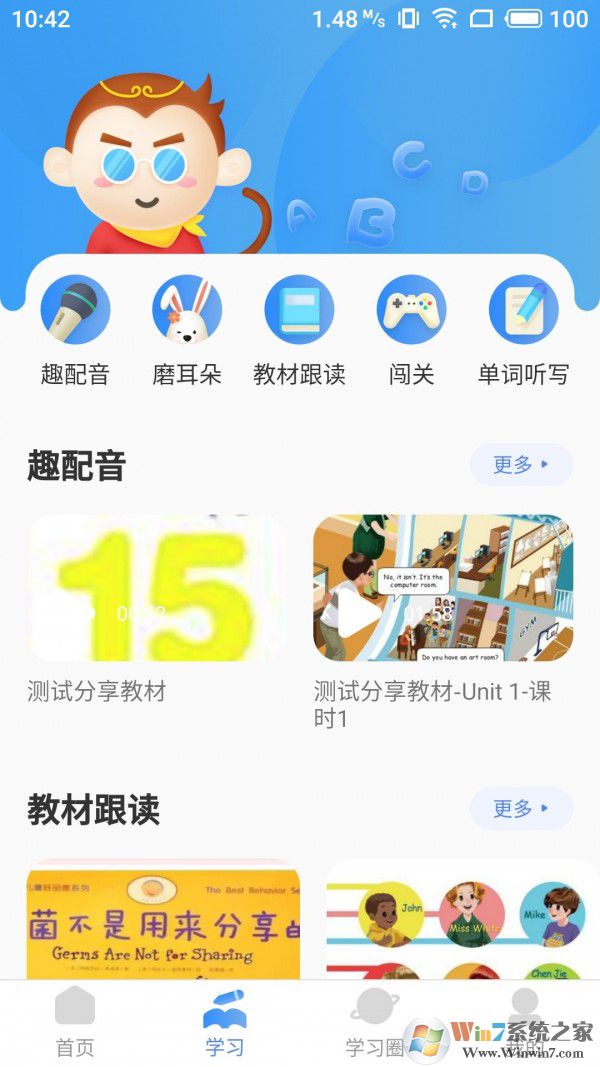Open the Germs Are Not for Sharing book
The width and height of the screenshot is (600, 1067).
163,920
